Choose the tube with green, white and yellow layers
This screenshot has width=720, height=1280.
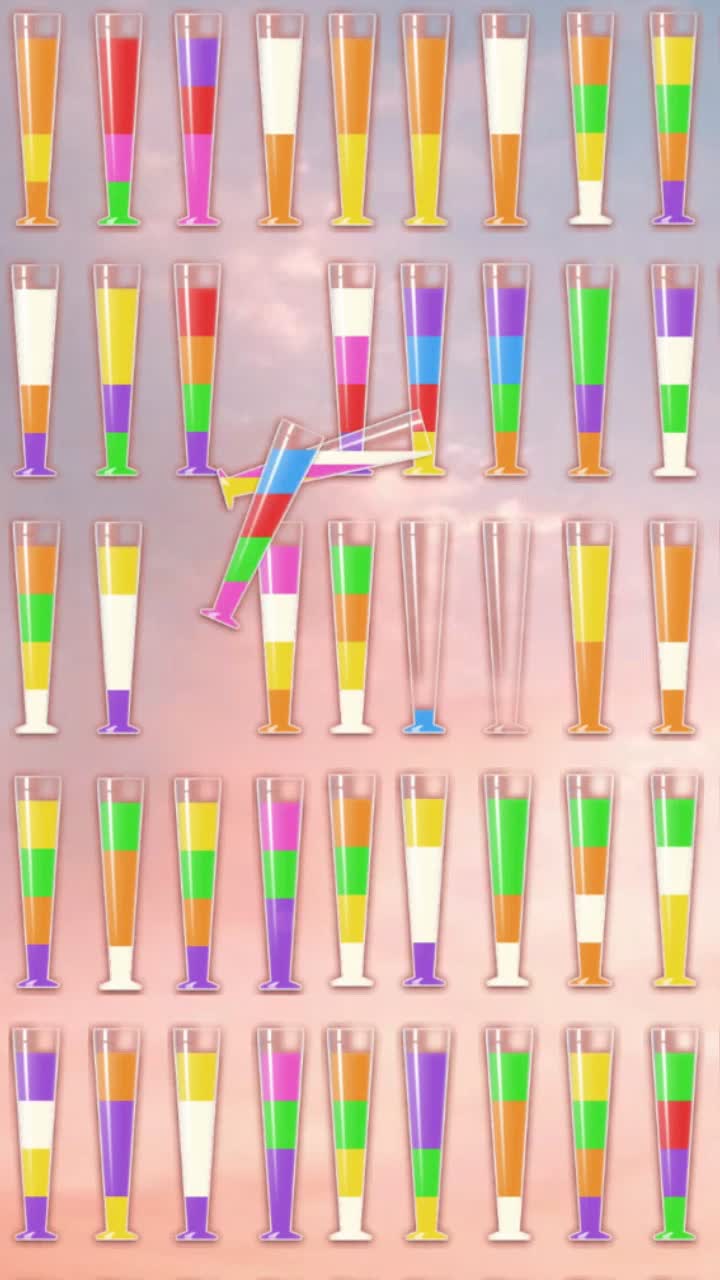674,880
